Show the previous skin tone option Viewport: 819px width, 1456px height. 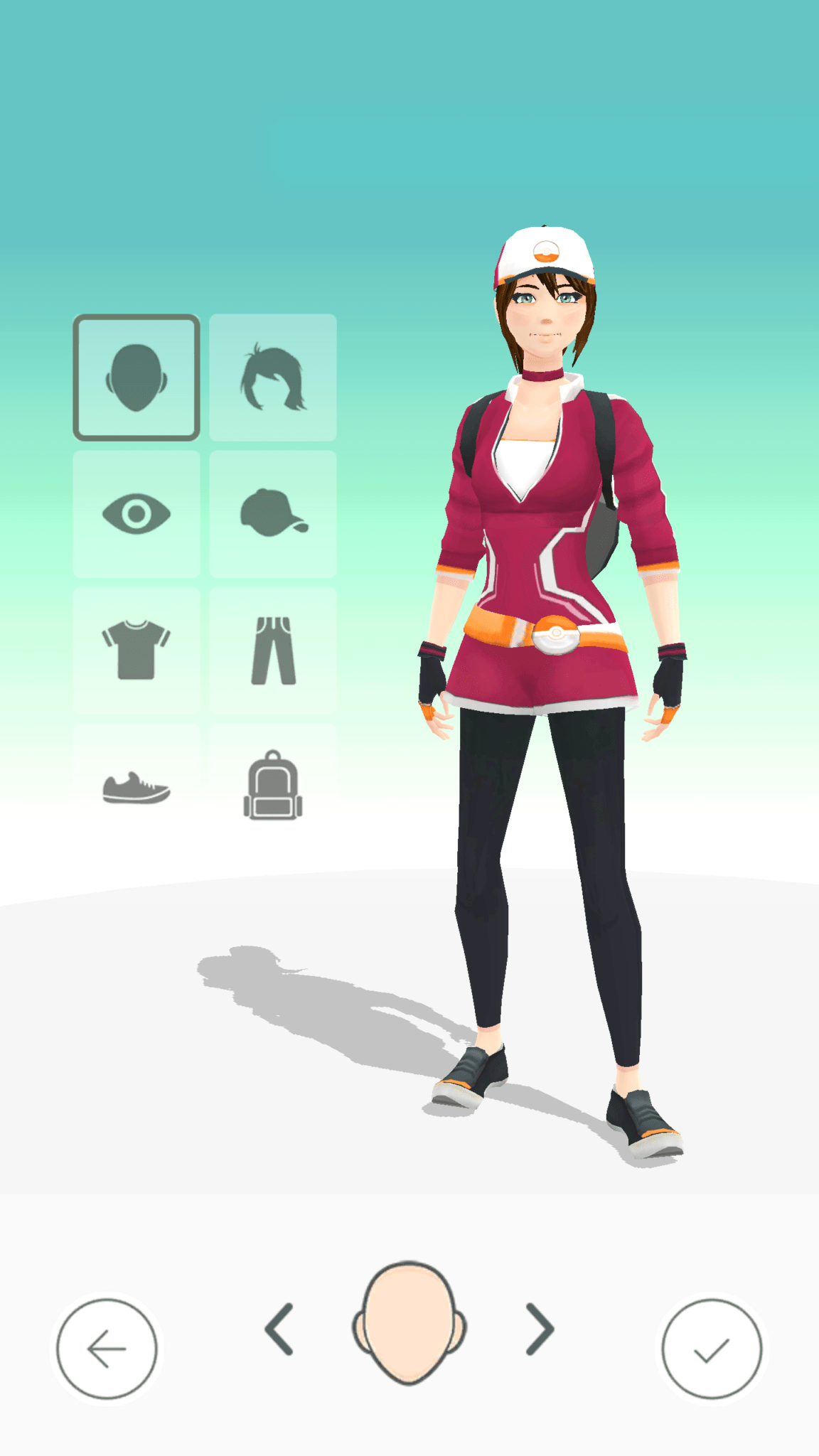point(279,1329)
